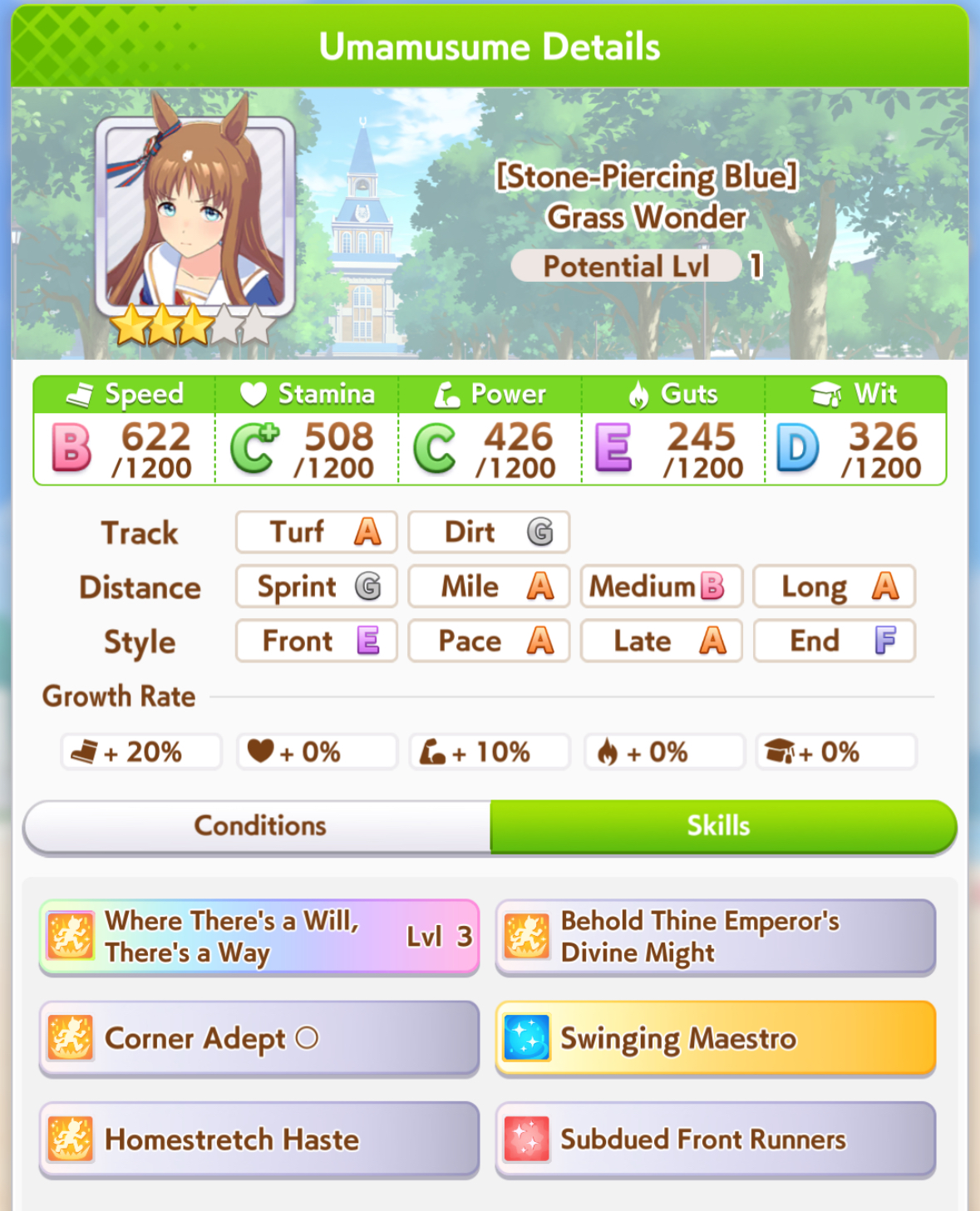Select the Skills tab
Screen dimensions: 980x1211
[x=721, y=825]
